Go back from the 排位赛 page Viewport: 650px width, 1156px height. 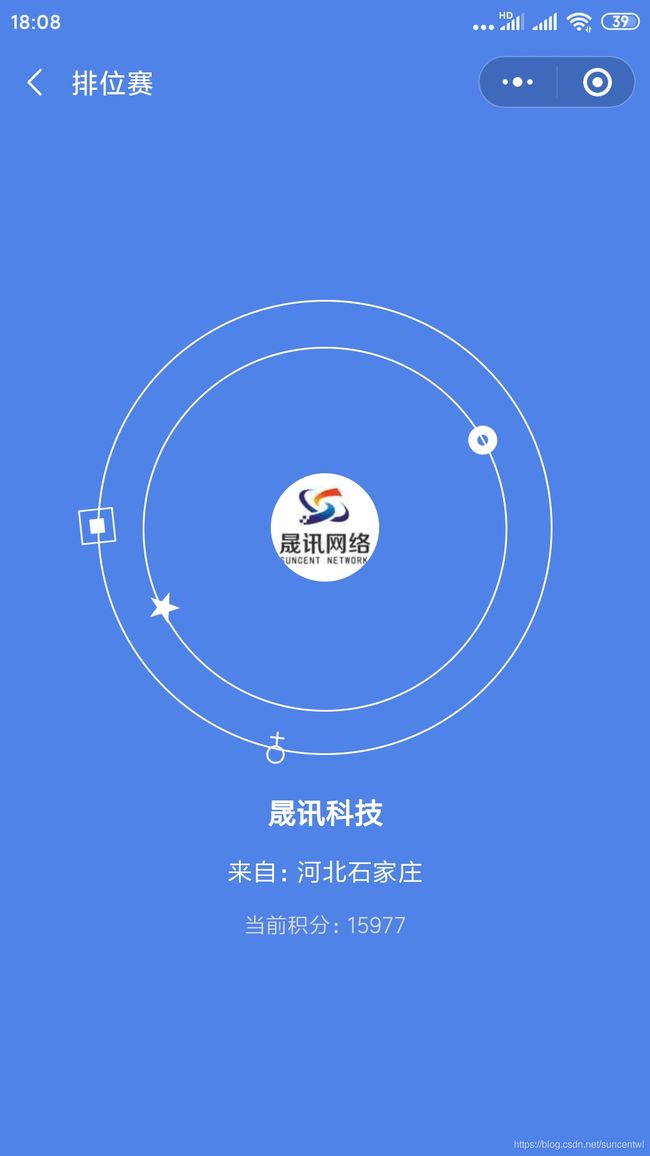pos(35,83)
